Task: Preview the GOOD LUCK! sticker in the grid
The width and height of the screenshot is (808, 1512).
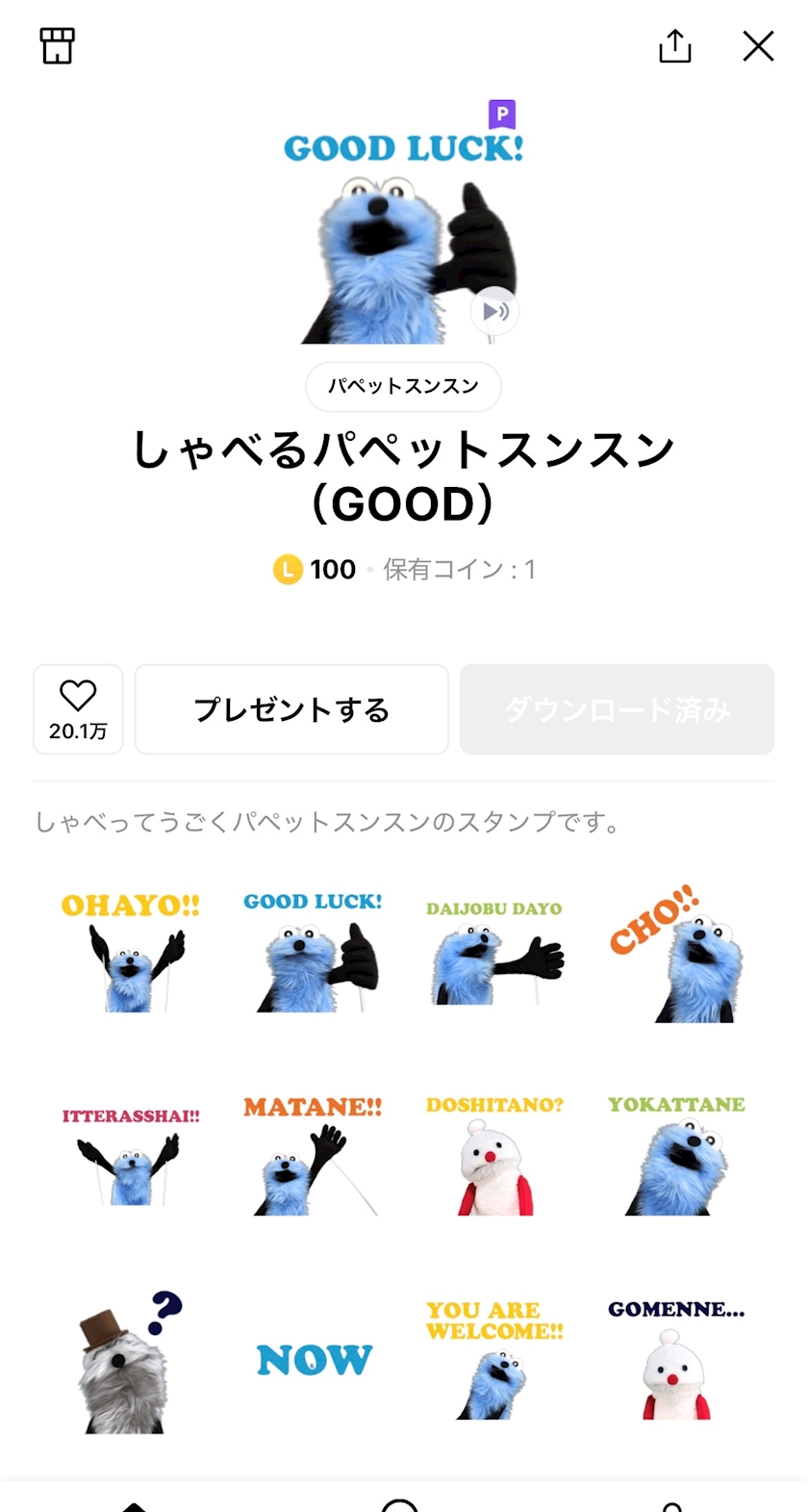Action: [313, 954]
